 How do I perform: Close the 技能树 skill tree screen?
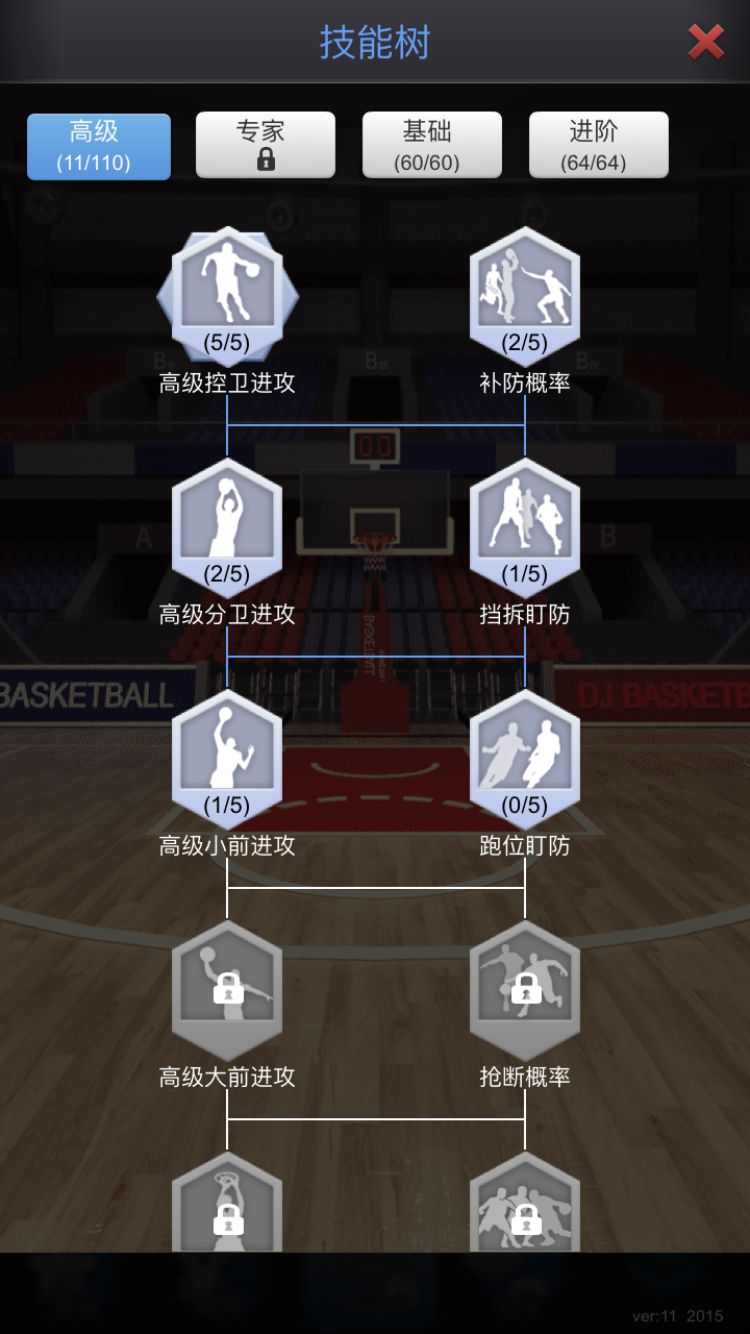(x=706, y=42)
